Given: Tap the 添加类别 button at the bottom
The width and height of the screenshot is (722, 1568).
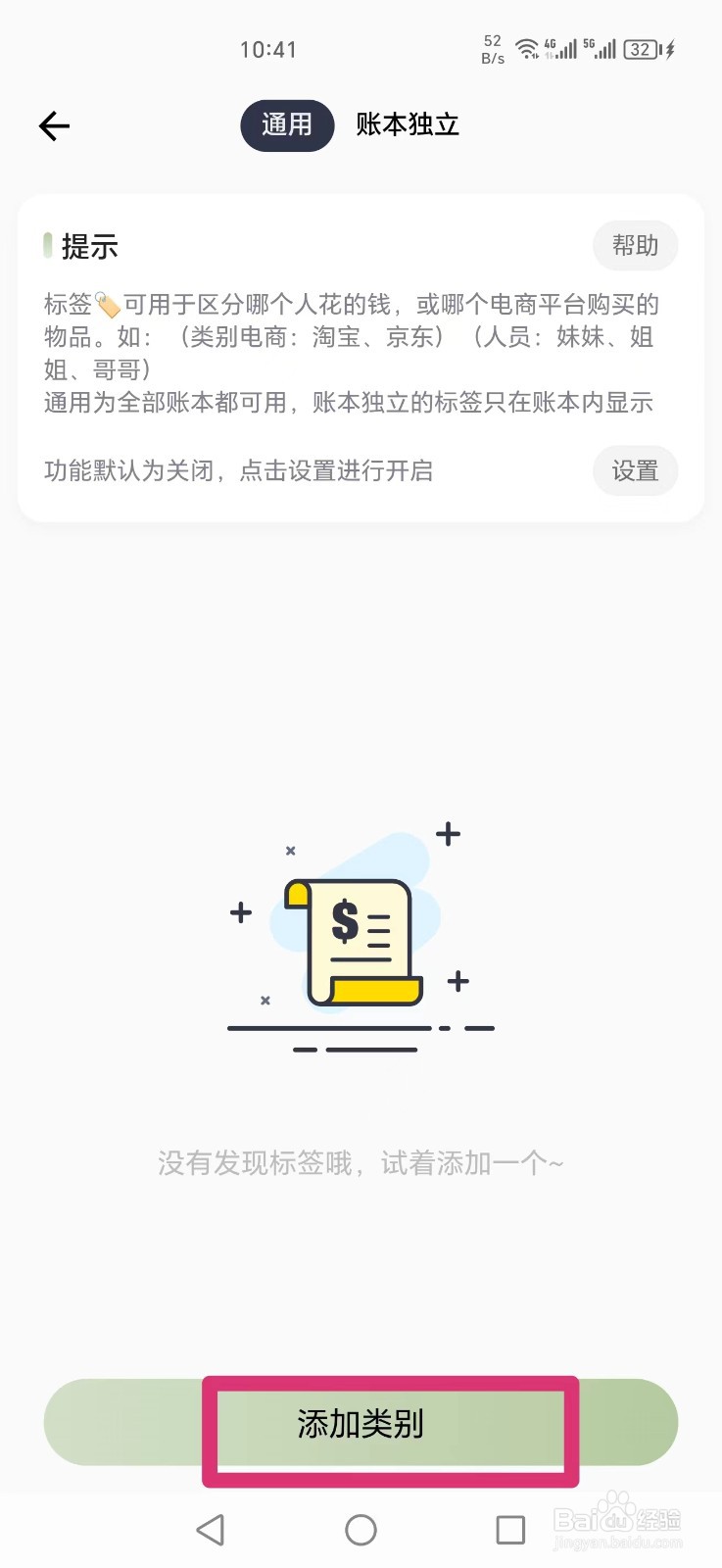Looking at the screenshot, I should pos(361,1426).
